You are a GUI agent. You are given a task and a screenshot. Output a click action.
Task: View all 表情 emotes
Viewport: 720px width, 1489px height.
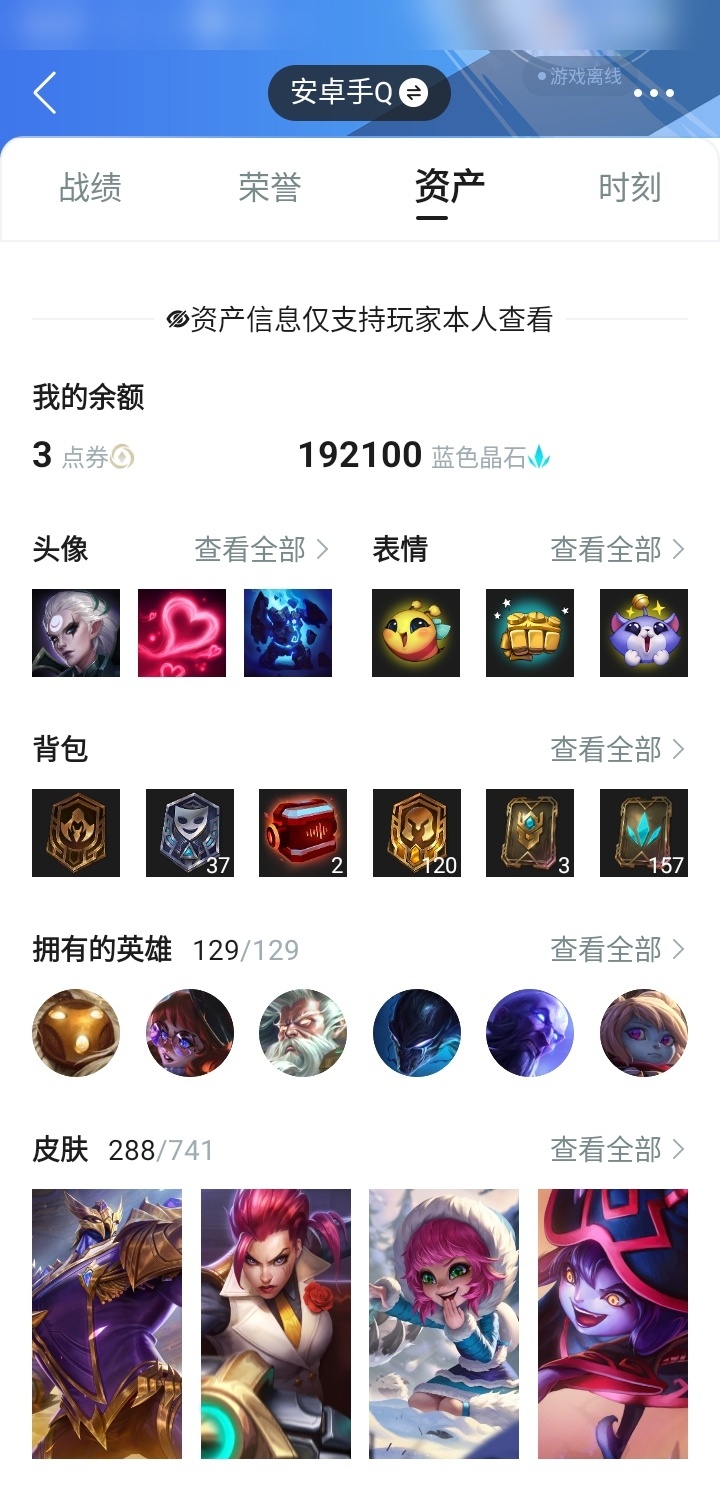pos(618,549)
